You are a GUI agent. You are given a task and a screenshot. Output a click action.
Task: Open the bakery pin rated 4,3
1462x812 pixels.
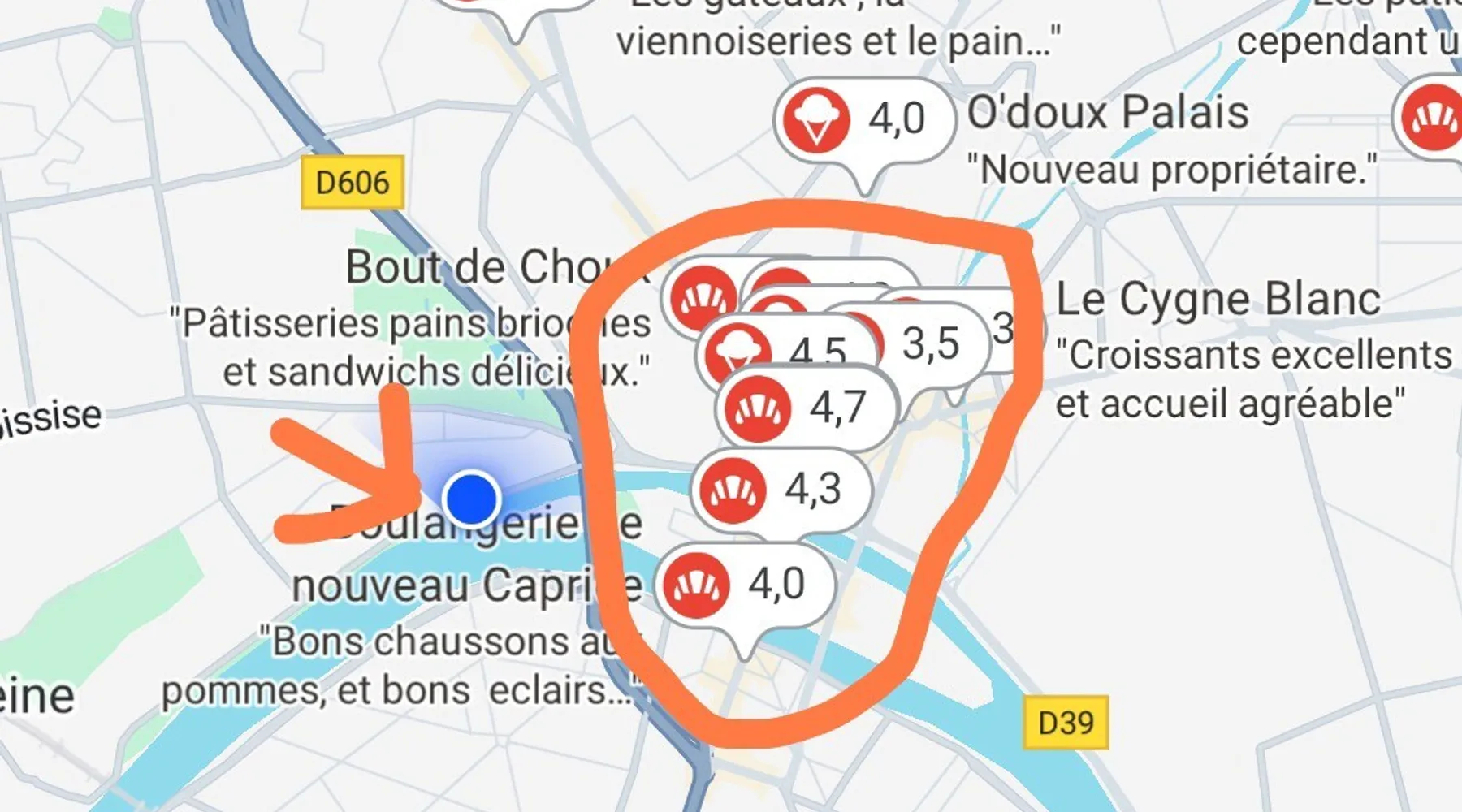click(781, 490)
